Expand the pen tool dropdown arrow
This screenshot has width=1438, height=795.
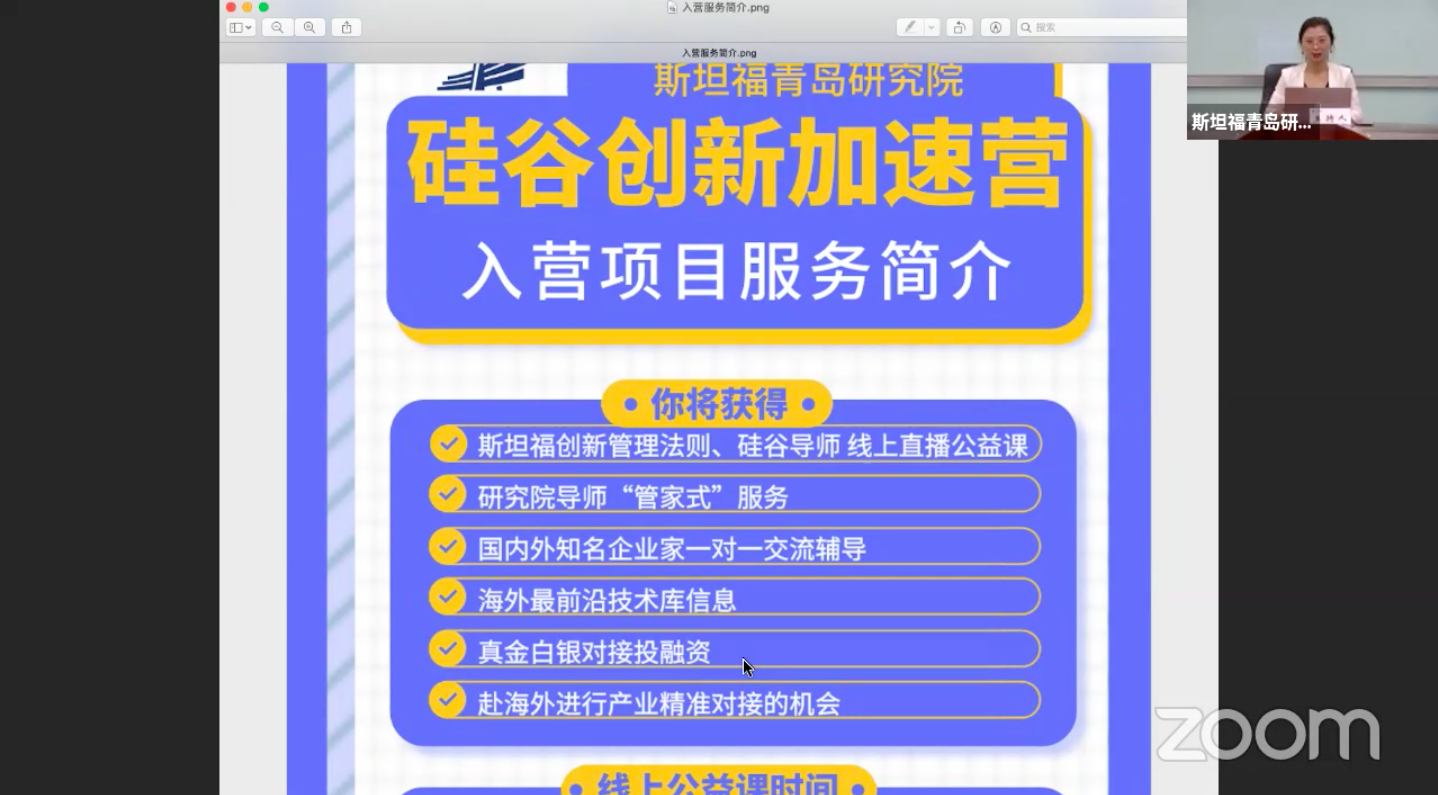click(x=931, y=28)
